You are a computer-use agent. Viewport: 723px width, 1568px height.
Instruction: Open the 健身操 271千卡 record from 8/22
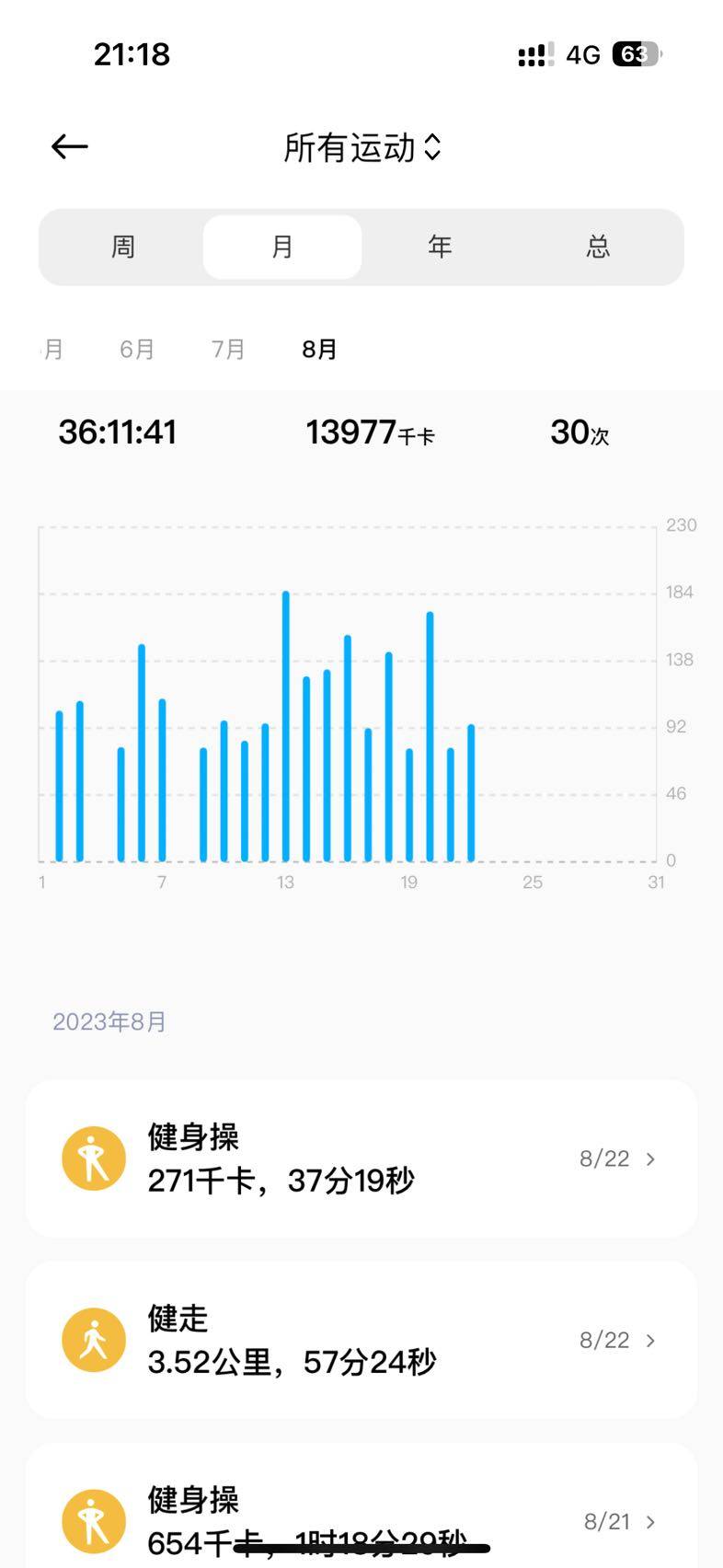coord(361,1159)
